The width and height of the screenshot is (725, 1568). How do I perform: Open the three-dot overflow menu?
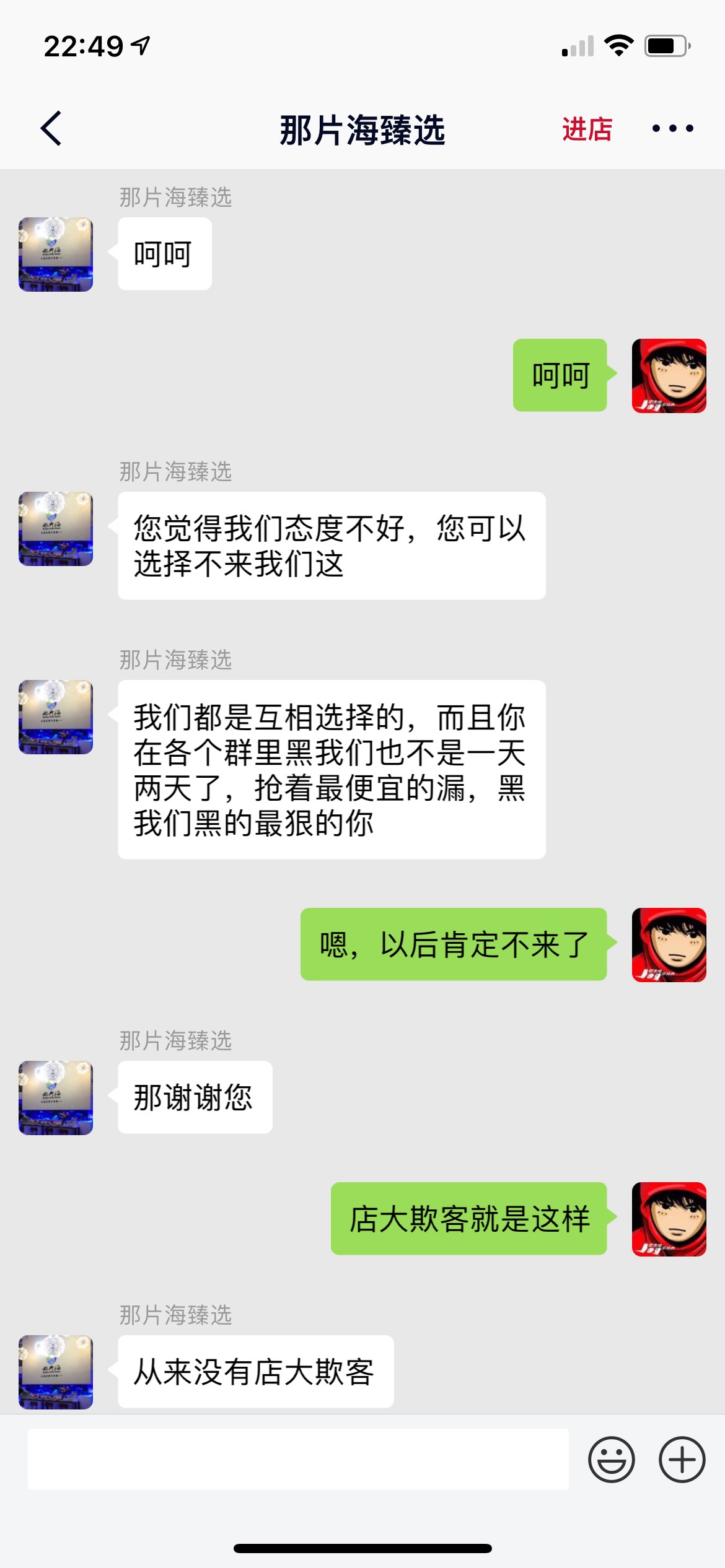(x=672, y=129)
